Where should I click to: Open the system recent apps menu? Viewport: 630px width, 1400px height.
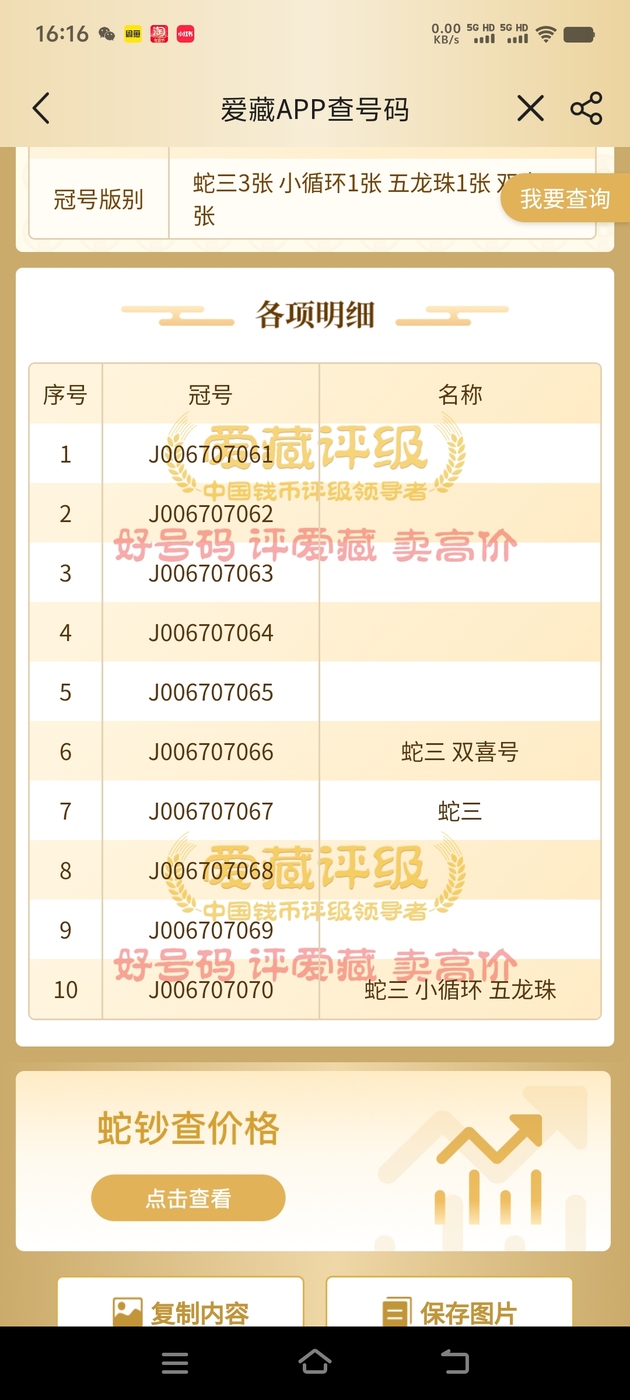175,1362
